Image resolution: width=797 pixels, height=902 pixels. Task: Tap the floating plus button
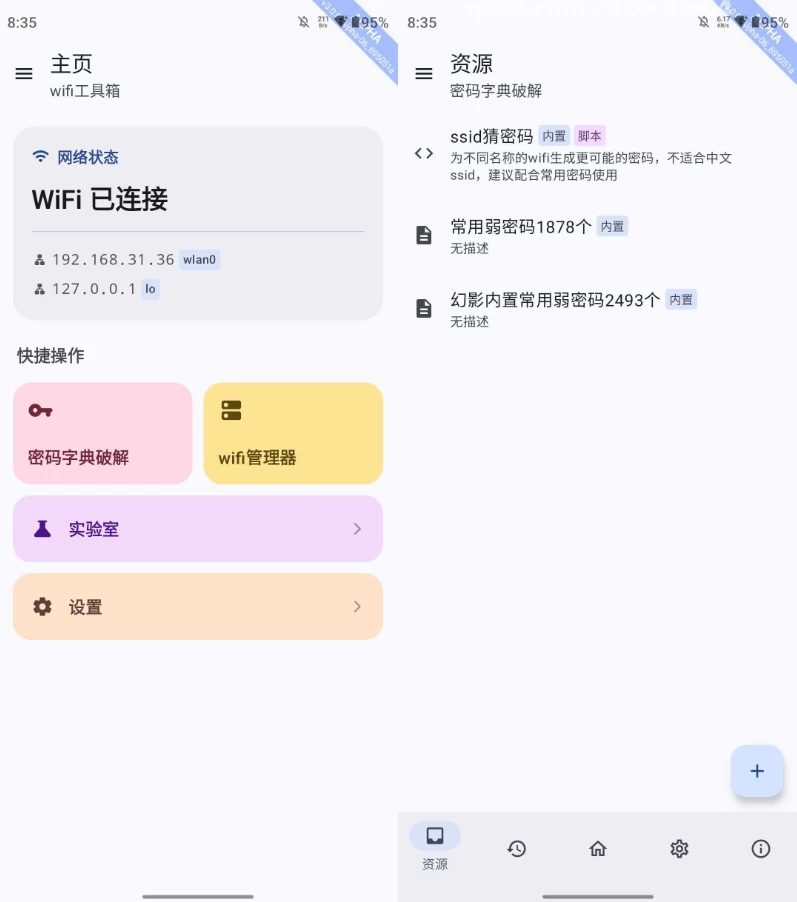[x=756, y=771]
